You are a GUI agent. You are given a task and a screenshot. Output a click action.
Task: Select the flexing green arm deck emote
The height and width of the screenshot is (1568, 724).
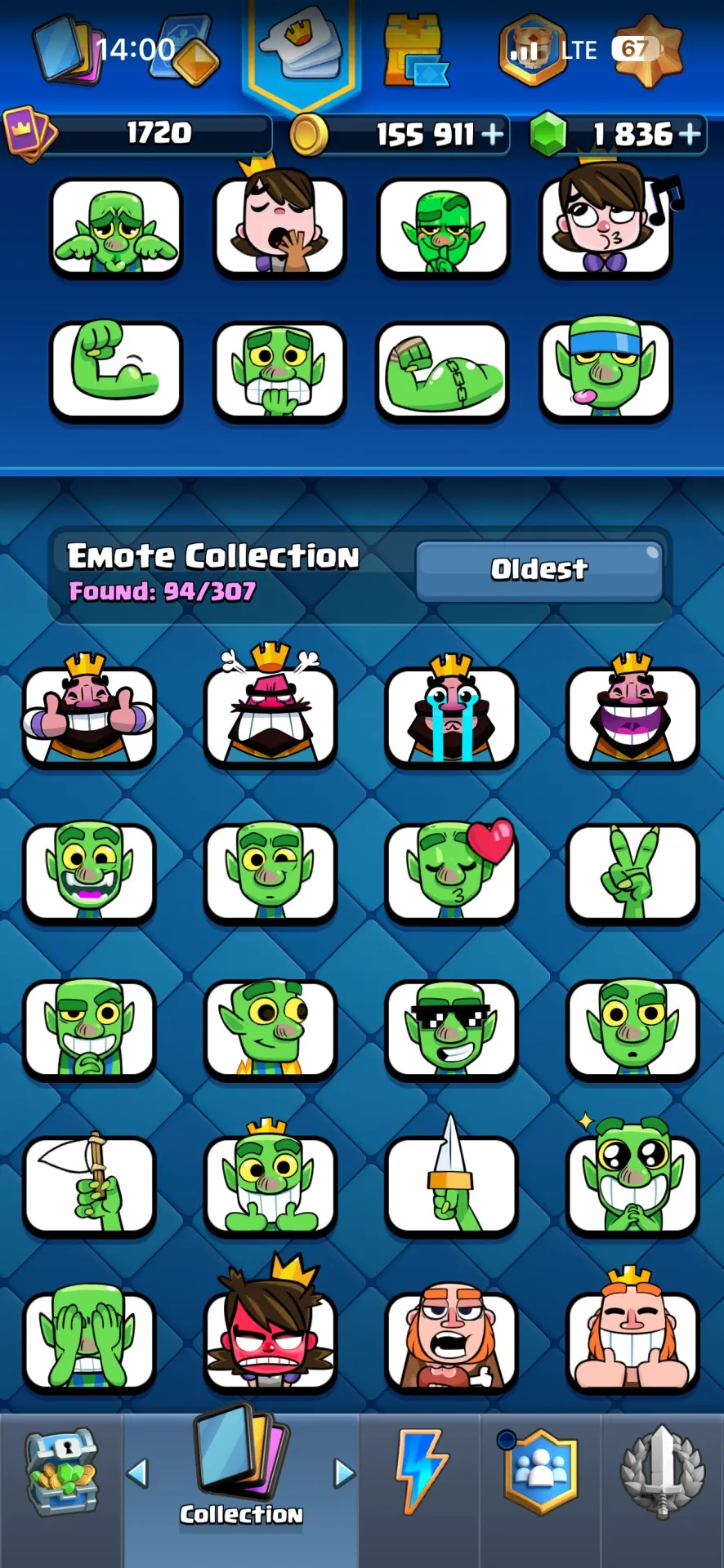[x=116, y=369]
